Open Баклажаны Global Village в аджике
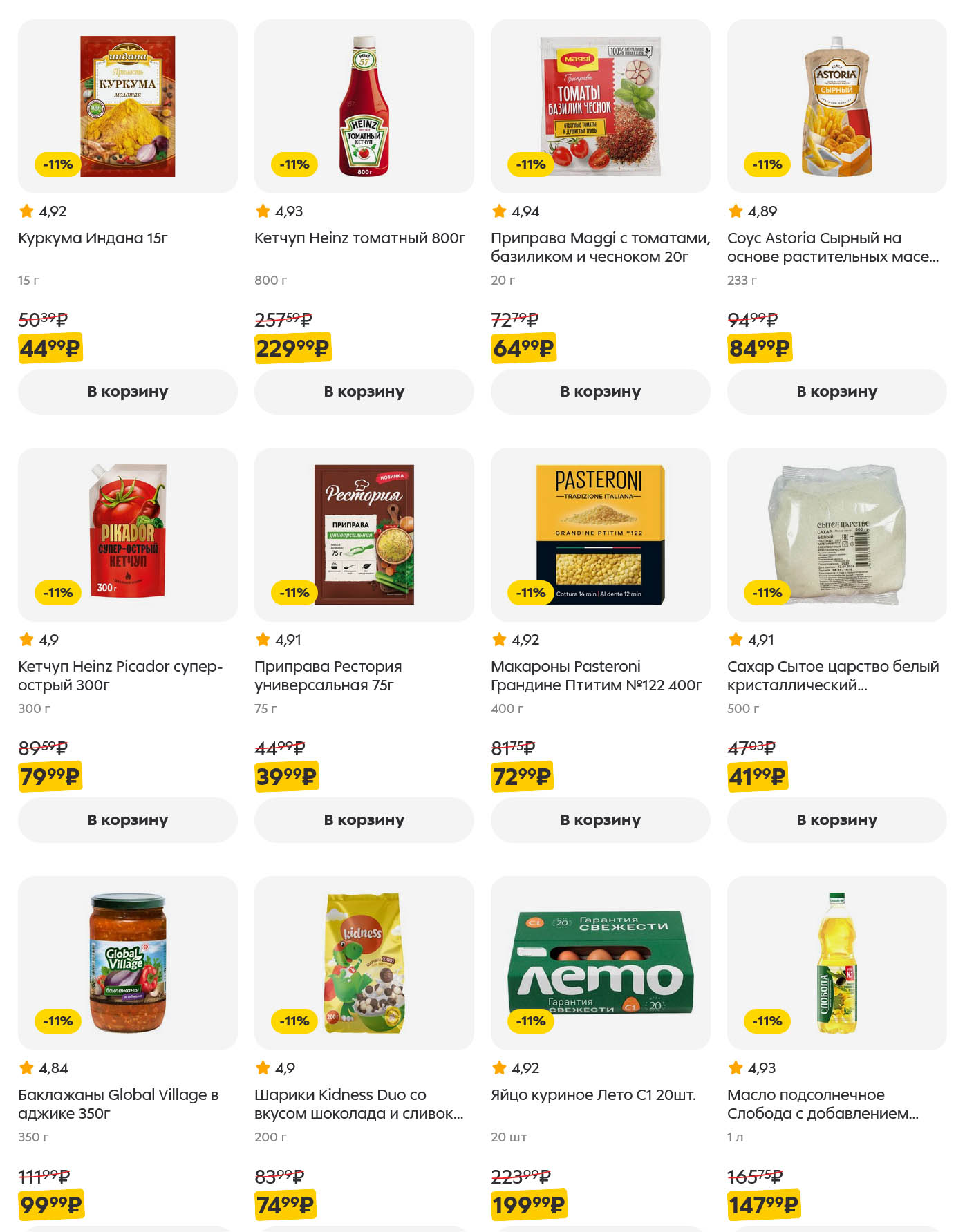The width and height of the screenshot is (965, 1232). click(127, 963)
